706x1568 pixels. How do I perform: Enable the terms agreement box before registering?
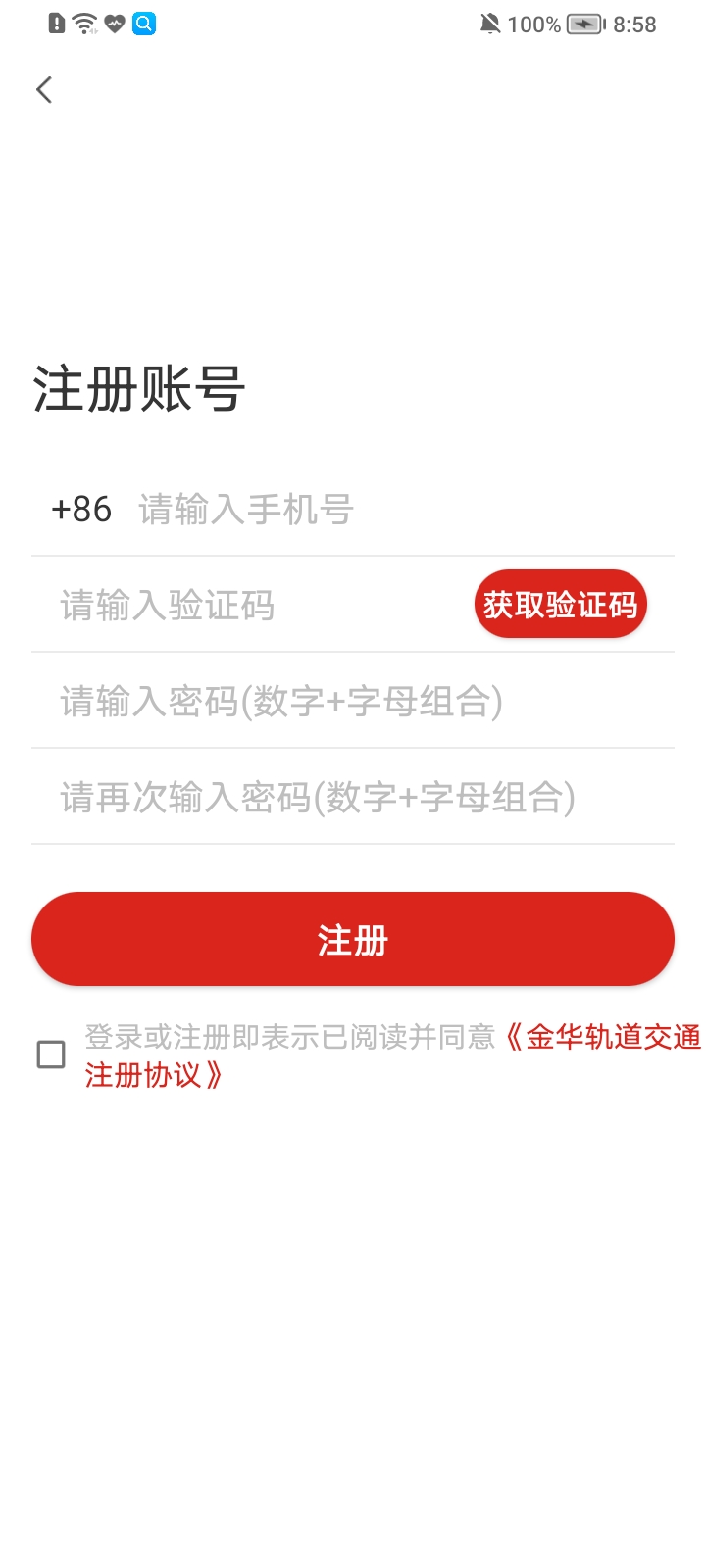53,1054
